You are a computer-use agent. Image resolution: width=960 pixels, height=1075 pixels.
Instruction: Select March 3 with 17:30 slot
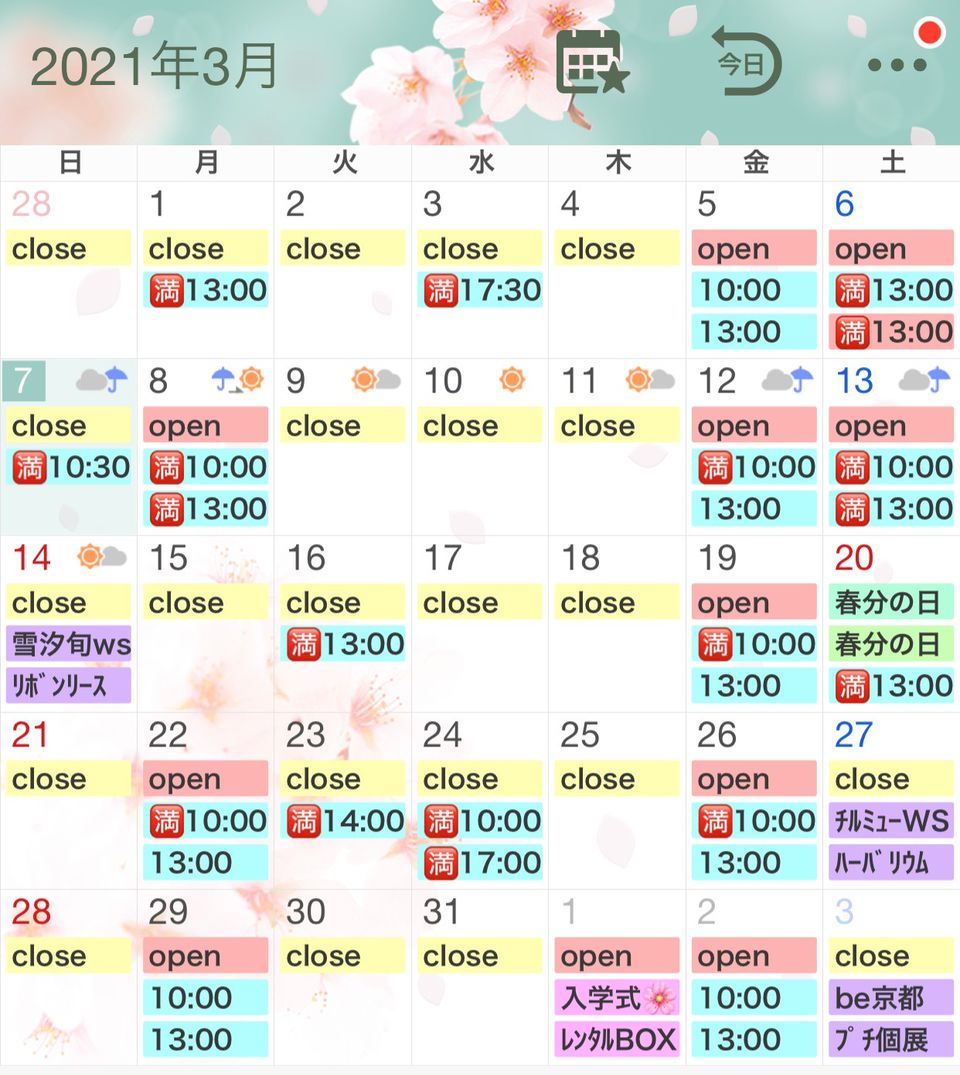click(x=480, y=270)
